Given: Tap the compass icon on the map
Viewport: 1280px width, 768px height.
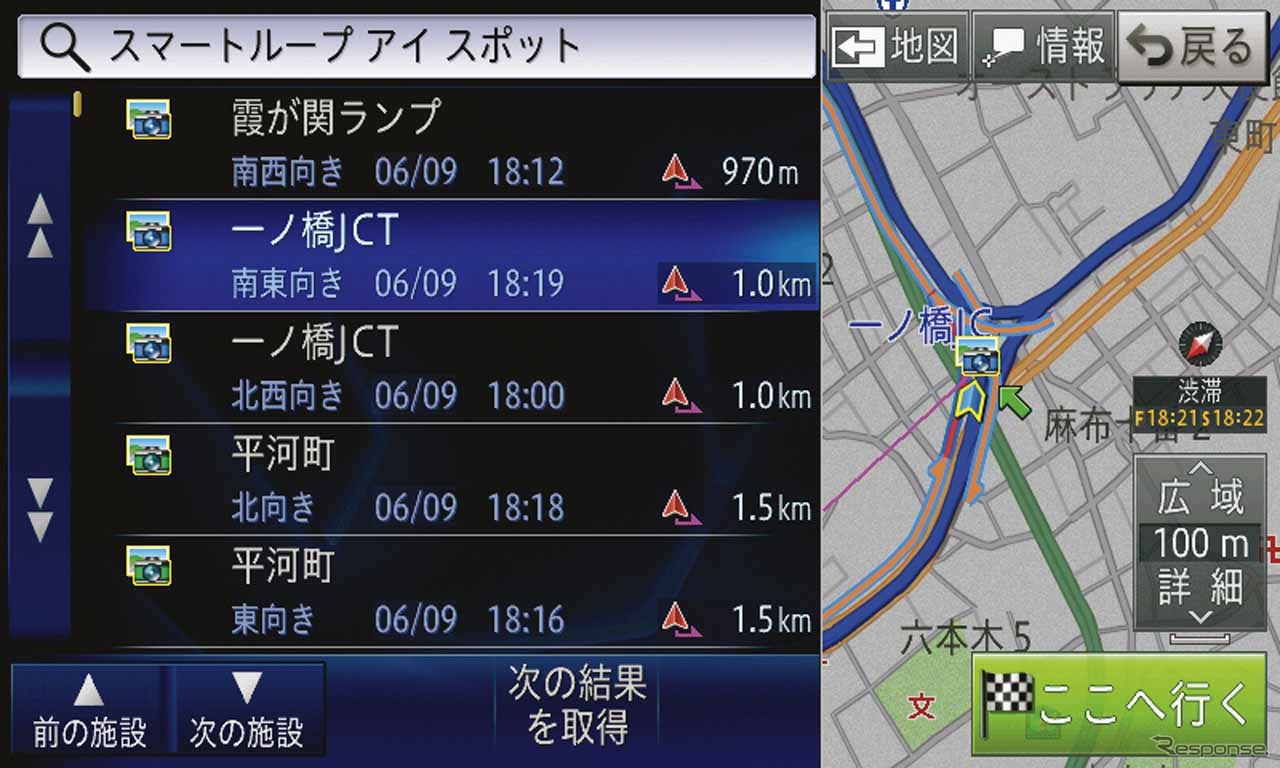Looking at the screenshot, I should (1200, 345).
